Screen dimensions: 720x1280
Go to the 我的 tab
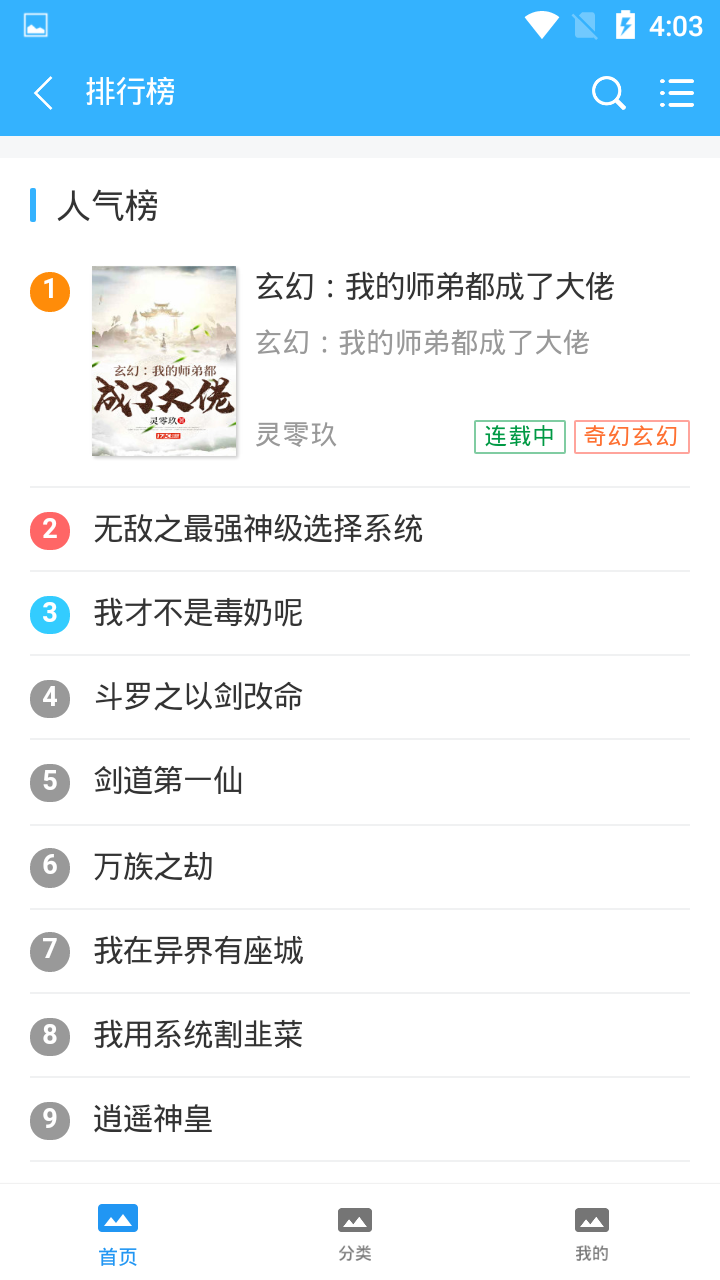(x=592, y=1233)
